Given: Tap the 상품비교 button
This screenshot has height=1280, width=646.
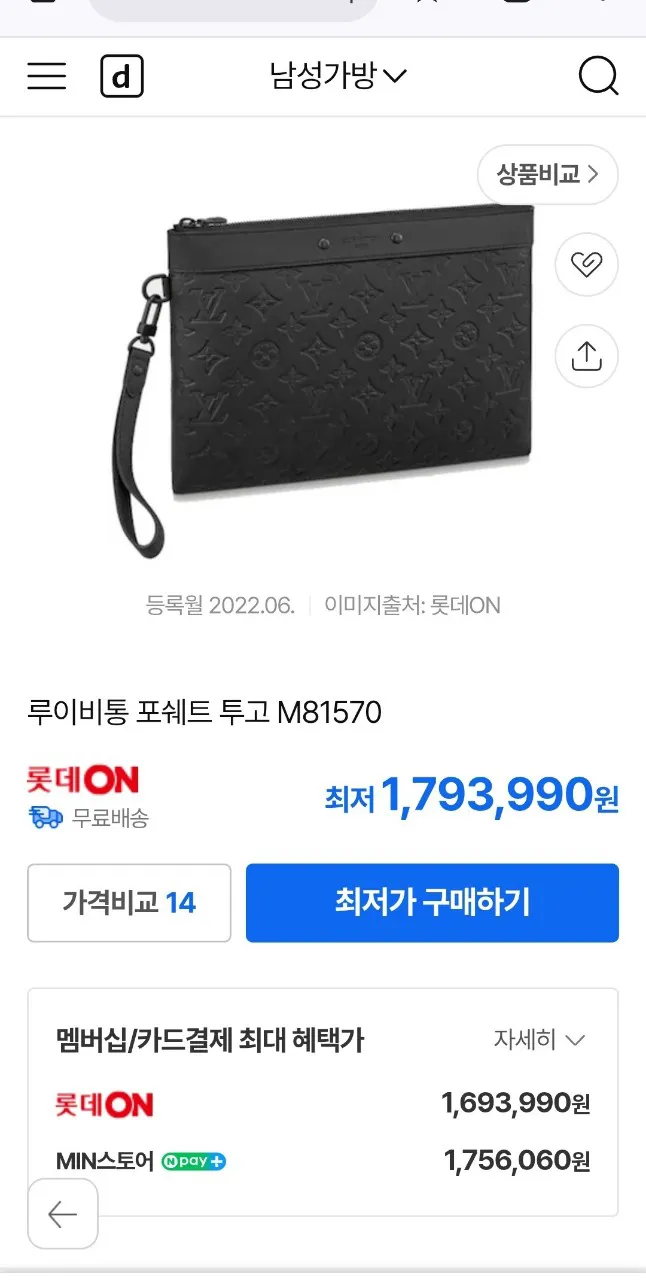Looking at the screenshot, I should coord(548,175).
